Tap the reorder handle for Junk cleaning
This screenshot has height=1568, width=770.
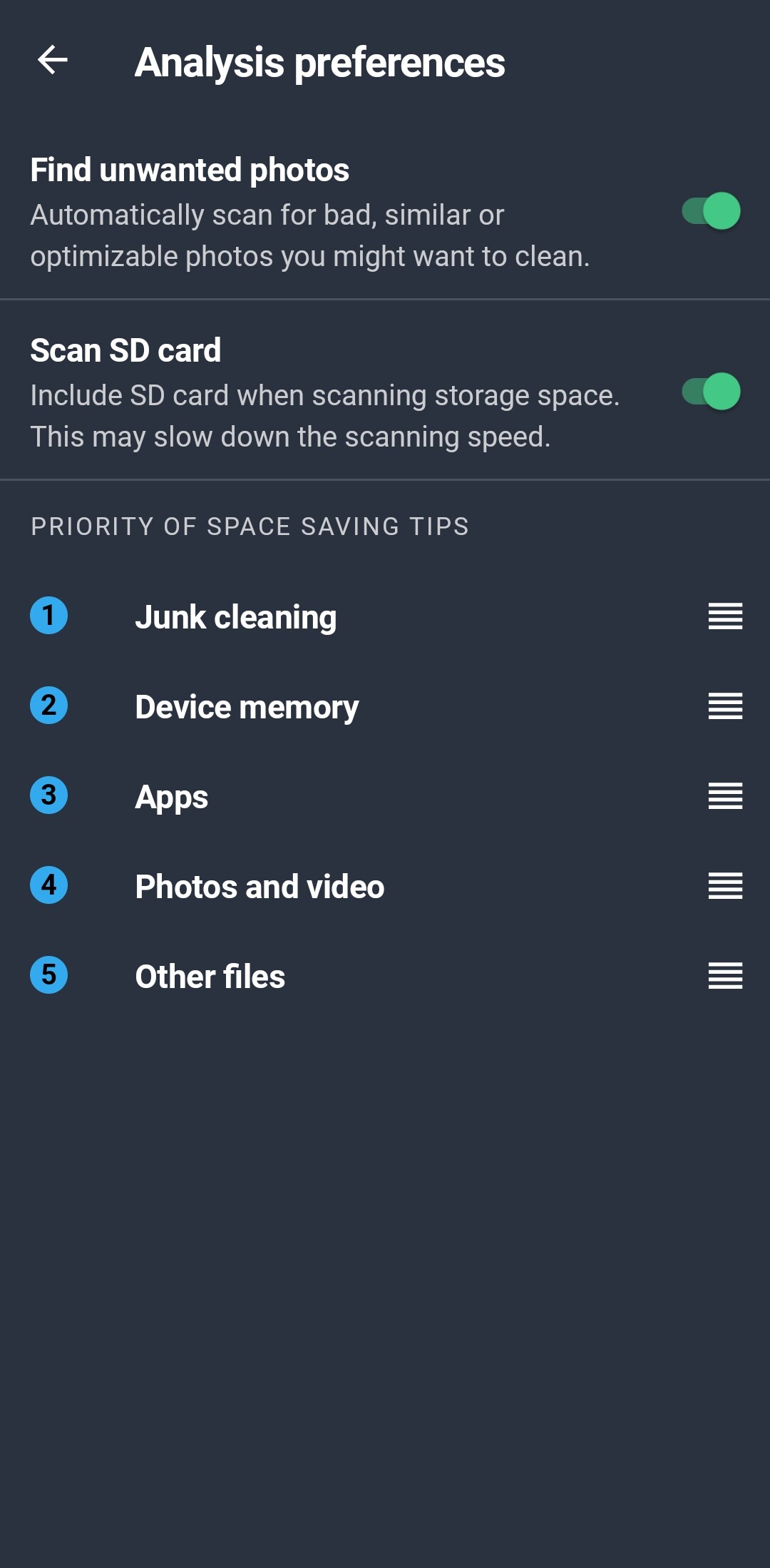tap(725, 616)
